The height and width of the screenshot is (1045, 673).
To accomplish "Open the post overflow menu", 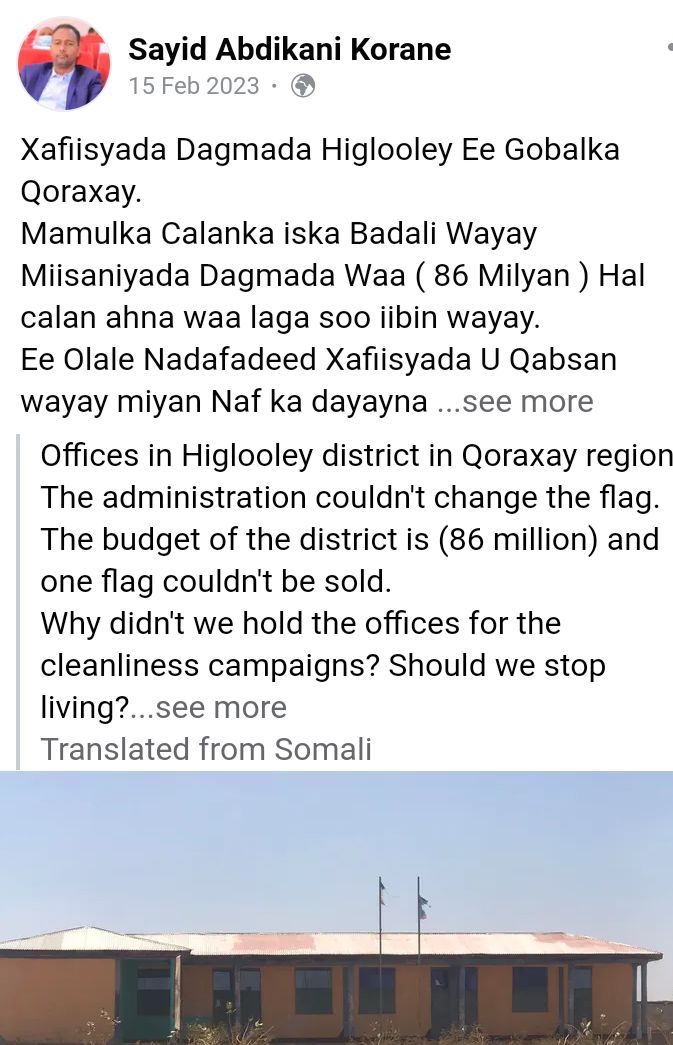I will click(668, 48).
